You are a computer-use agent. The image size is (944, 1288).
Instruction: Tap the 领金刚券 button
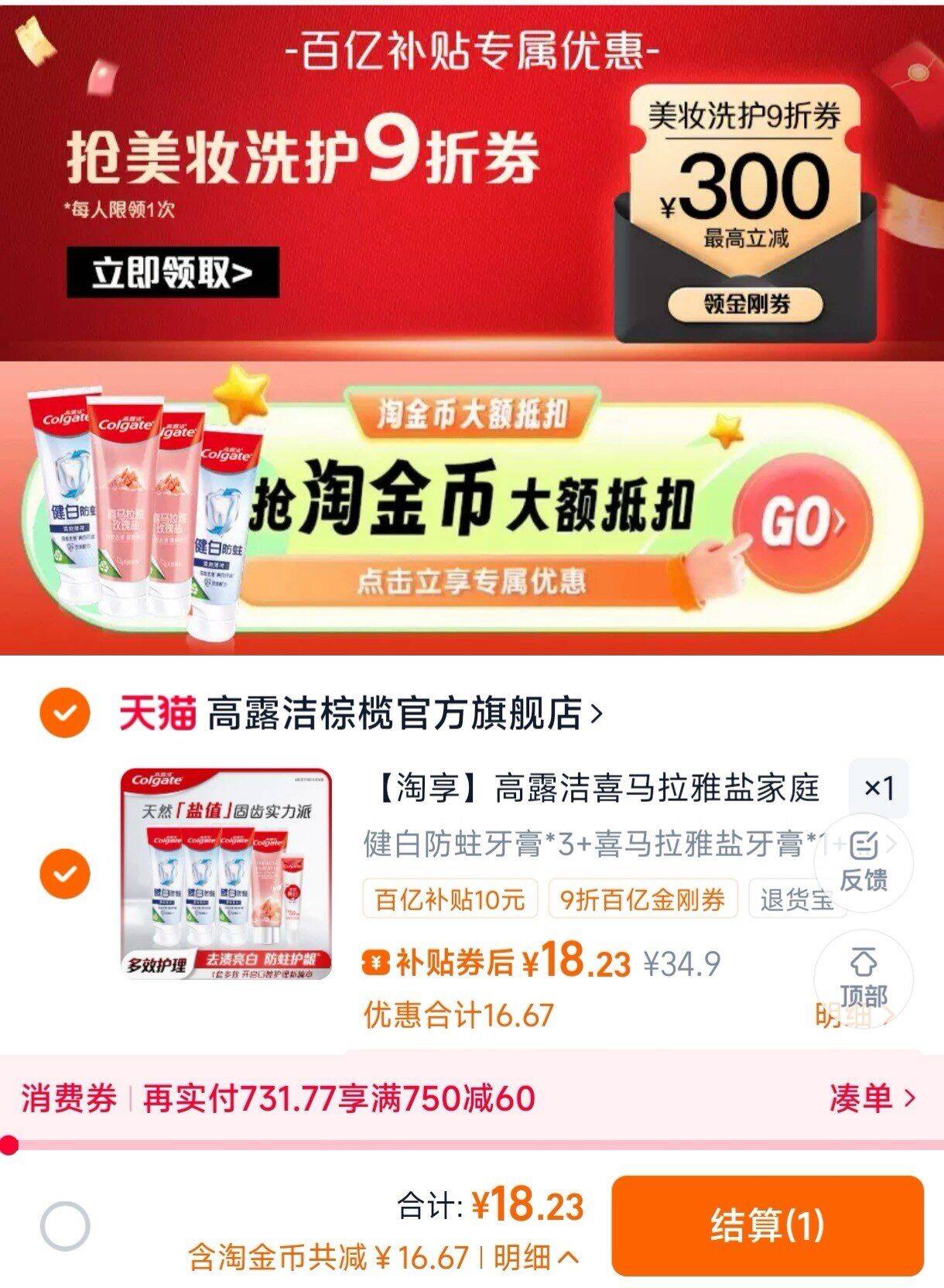745,304
